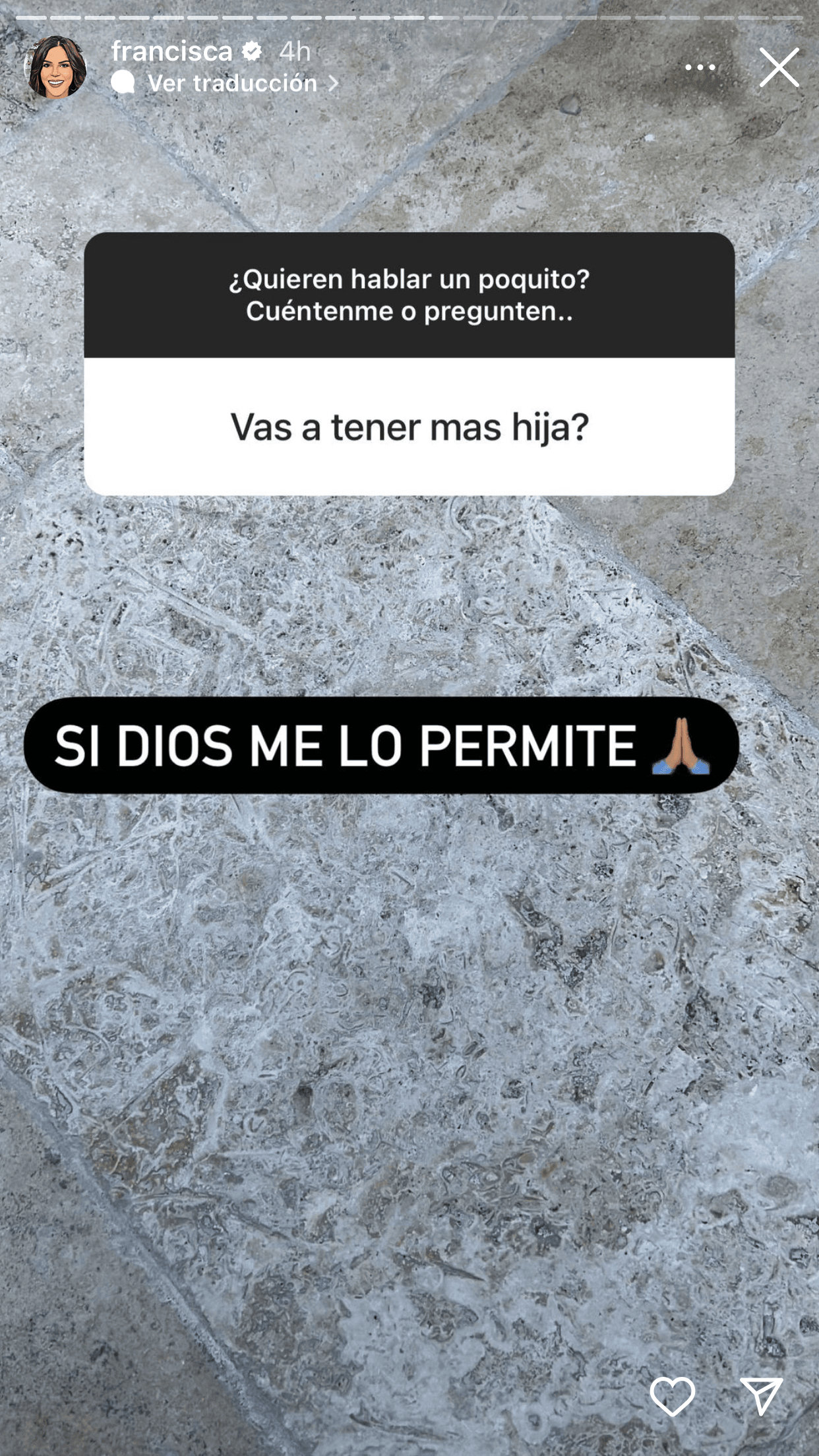The width and height of the screenshot is (819, 1456).
Task: Tap the '4h' timestamp label
Action: (294, 51)
